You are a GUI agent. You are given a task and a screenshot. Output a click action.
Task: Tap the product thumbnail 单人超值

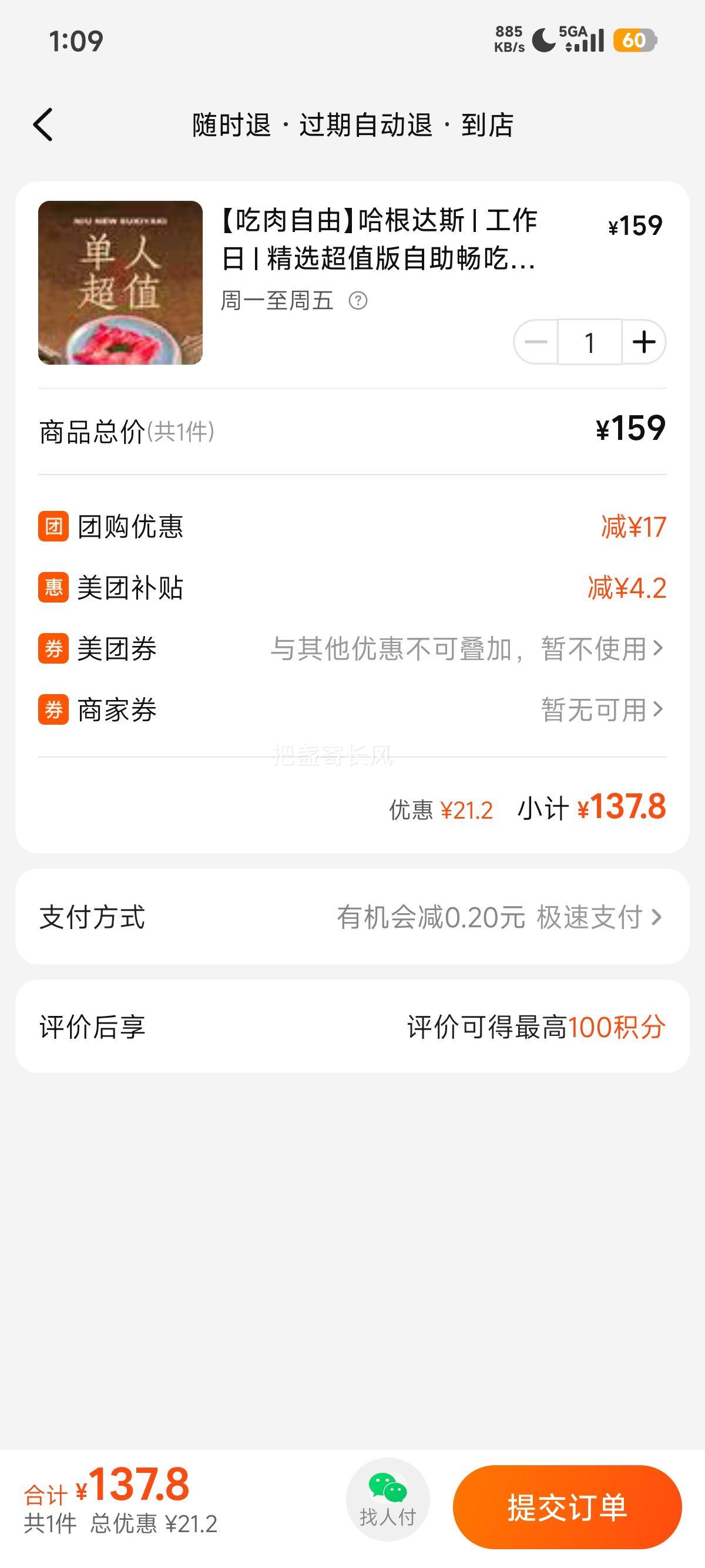click(119, 283)
